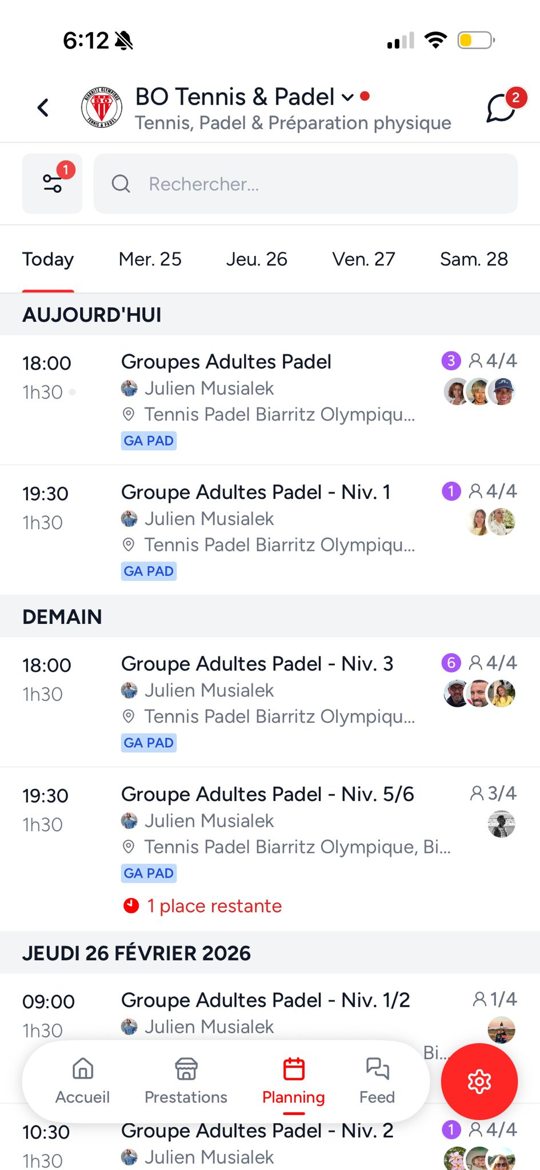Open the filter settings button
This screenshot has width=540, height=1170.
[52, 184]
